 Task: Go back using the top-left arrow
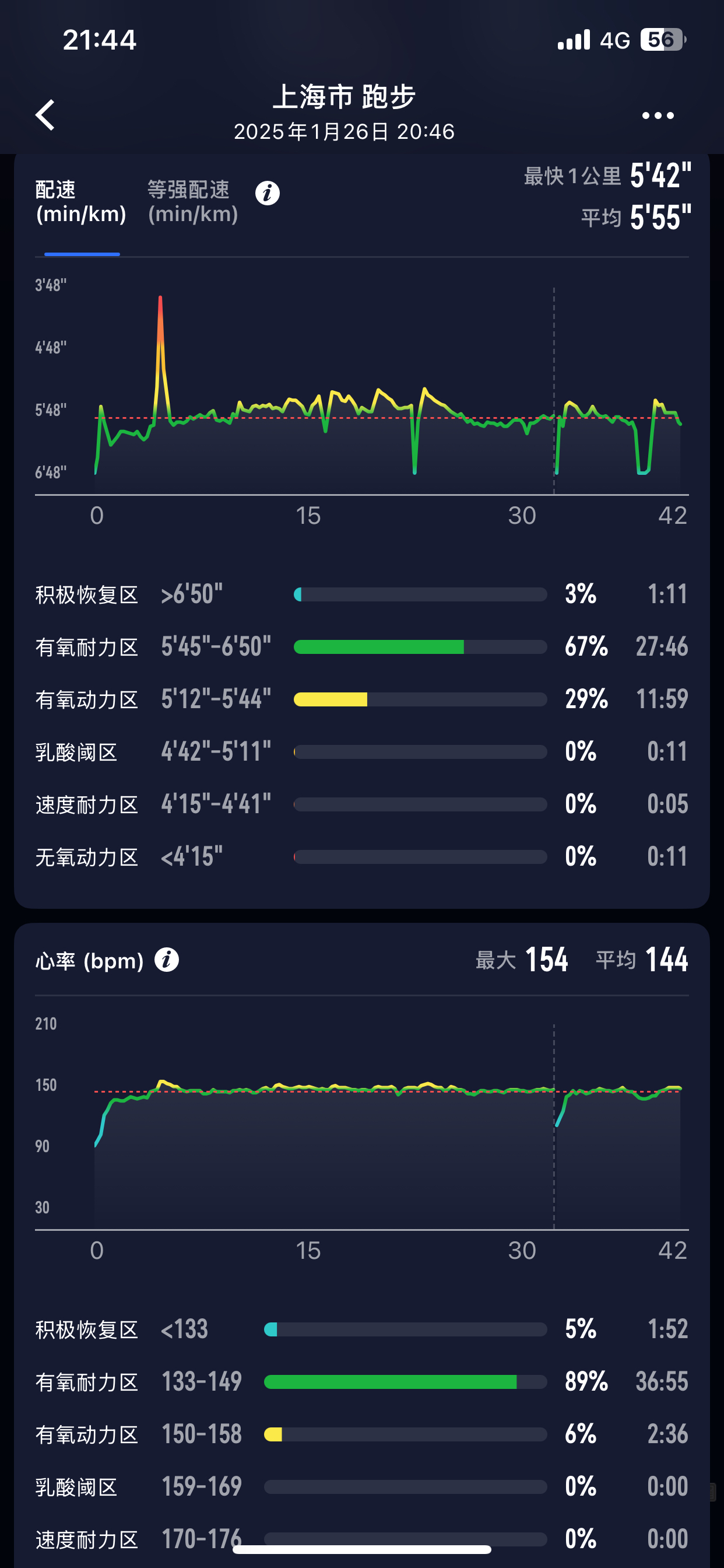click(45, 115)
